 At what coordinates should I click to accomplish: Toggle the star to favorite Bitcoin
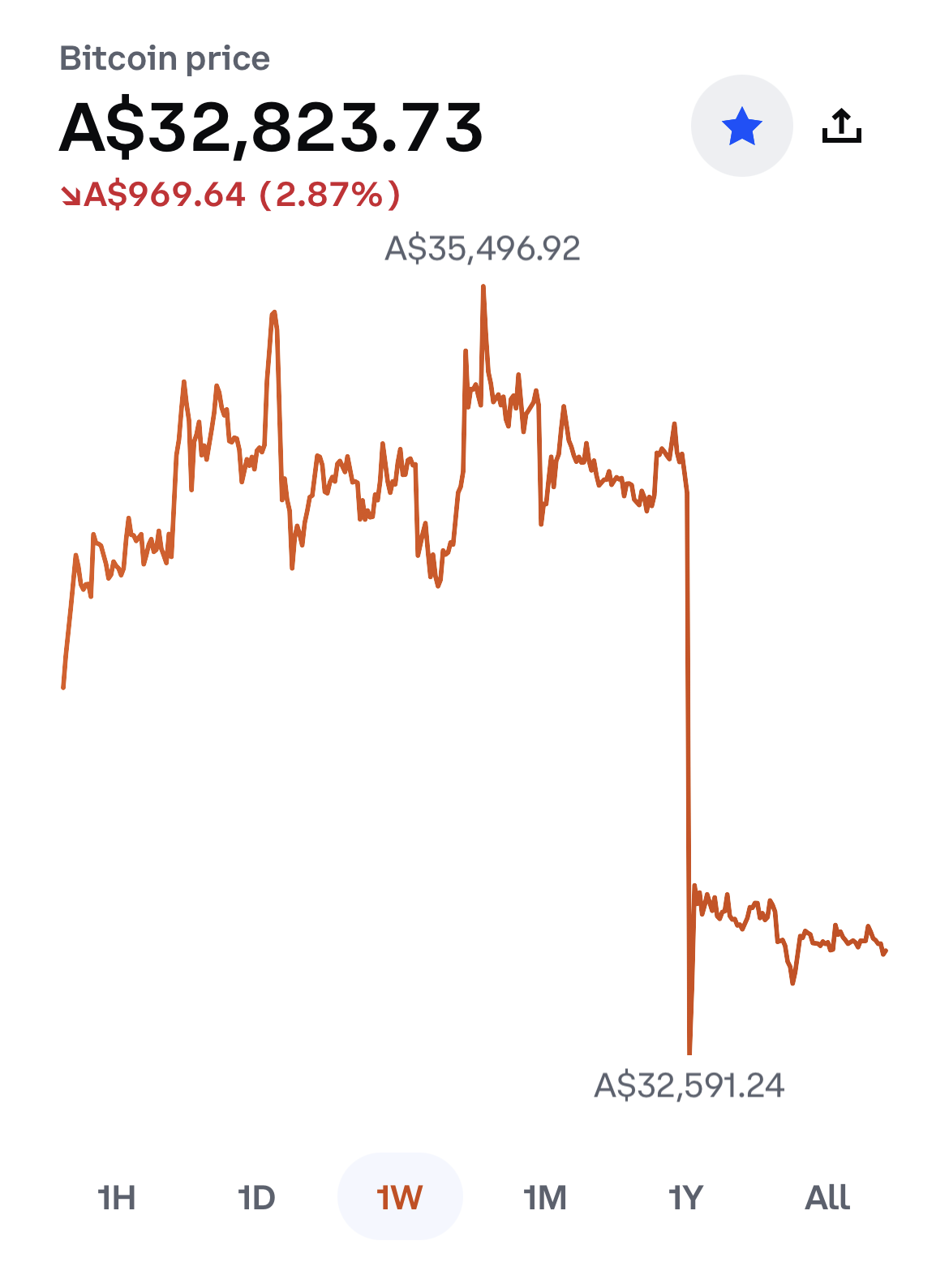(x=741, y=127)
